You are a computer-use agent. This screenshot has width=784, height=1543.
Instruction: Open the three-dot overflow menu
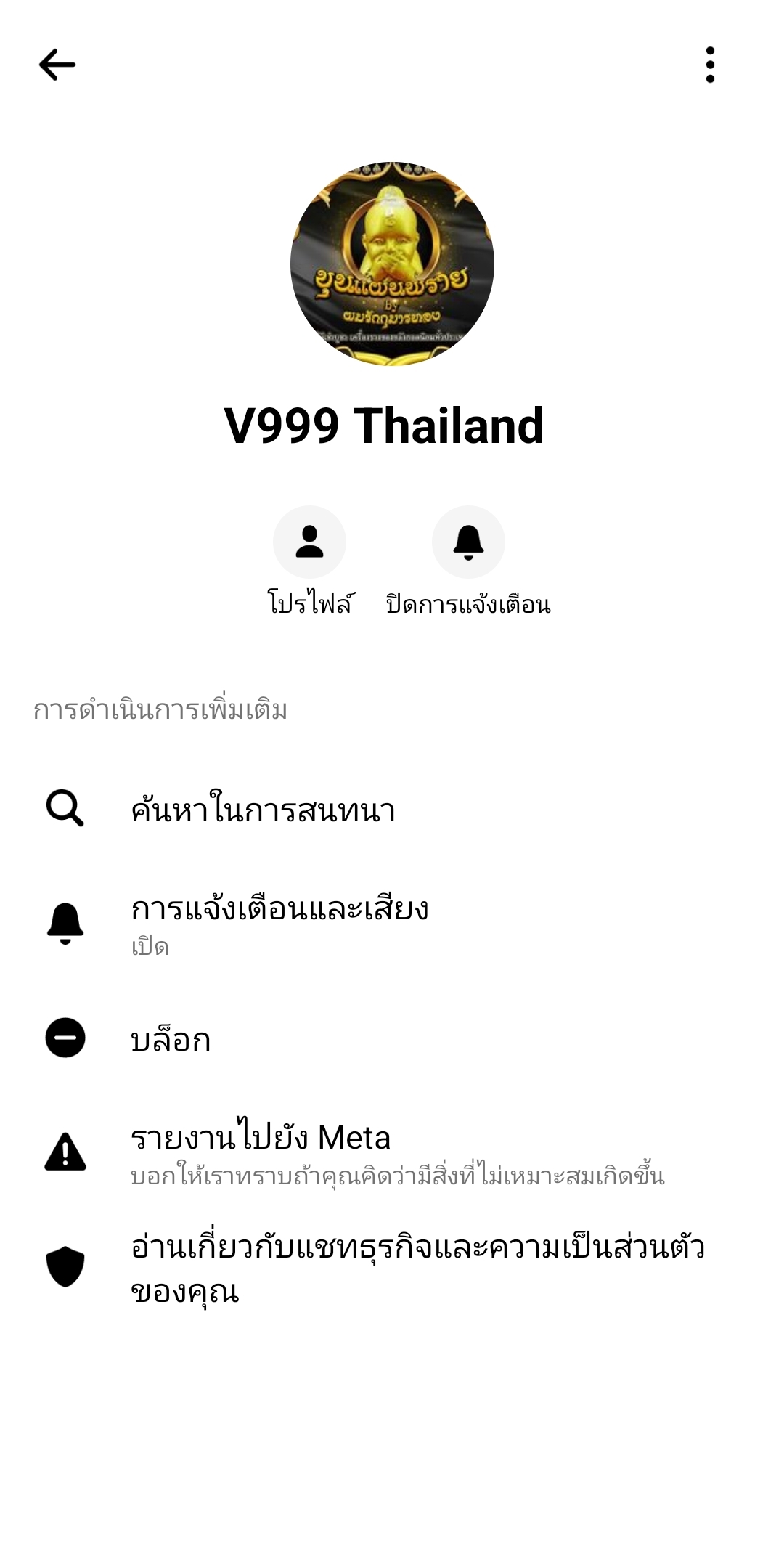point(710,65)
